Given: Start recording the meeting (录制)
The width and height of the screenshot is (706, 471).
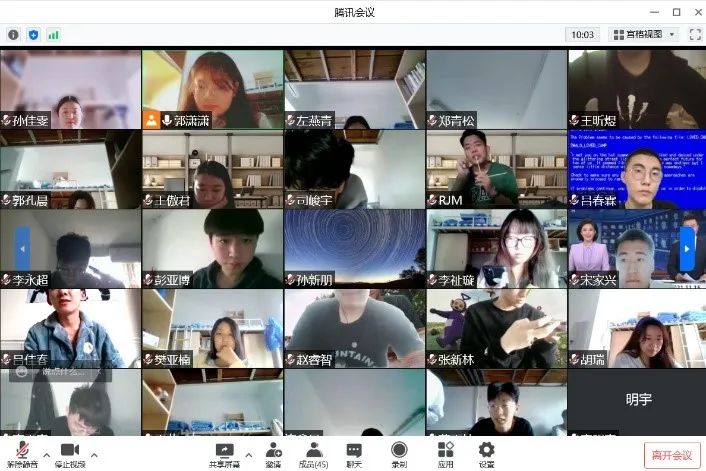Looking at the screenshot, I should pos(399,453).
